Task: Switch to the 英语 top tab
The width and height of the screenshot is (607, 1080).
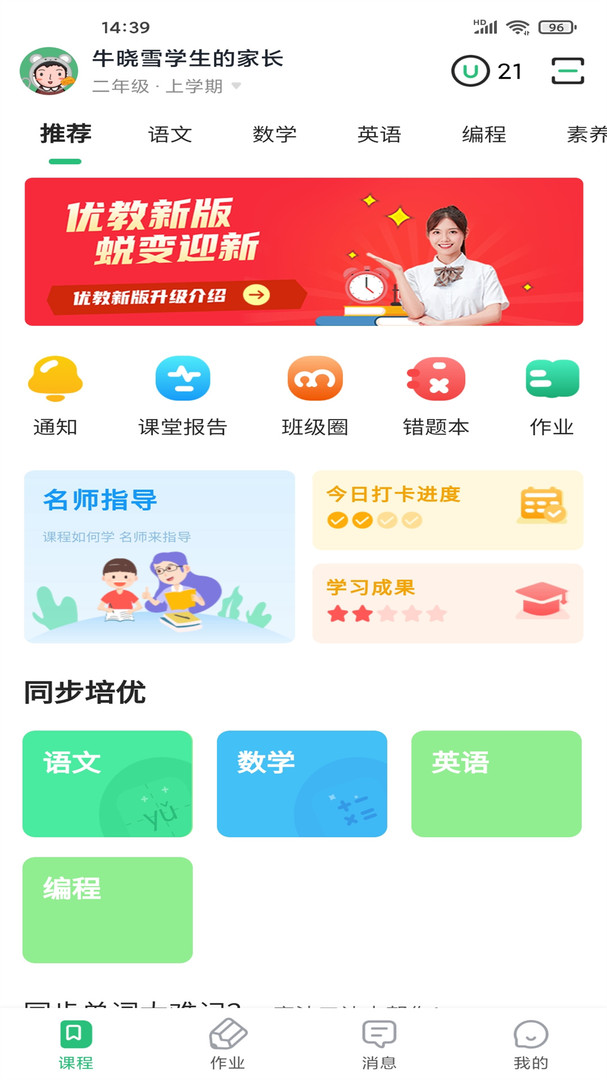Action: (379, 134)
